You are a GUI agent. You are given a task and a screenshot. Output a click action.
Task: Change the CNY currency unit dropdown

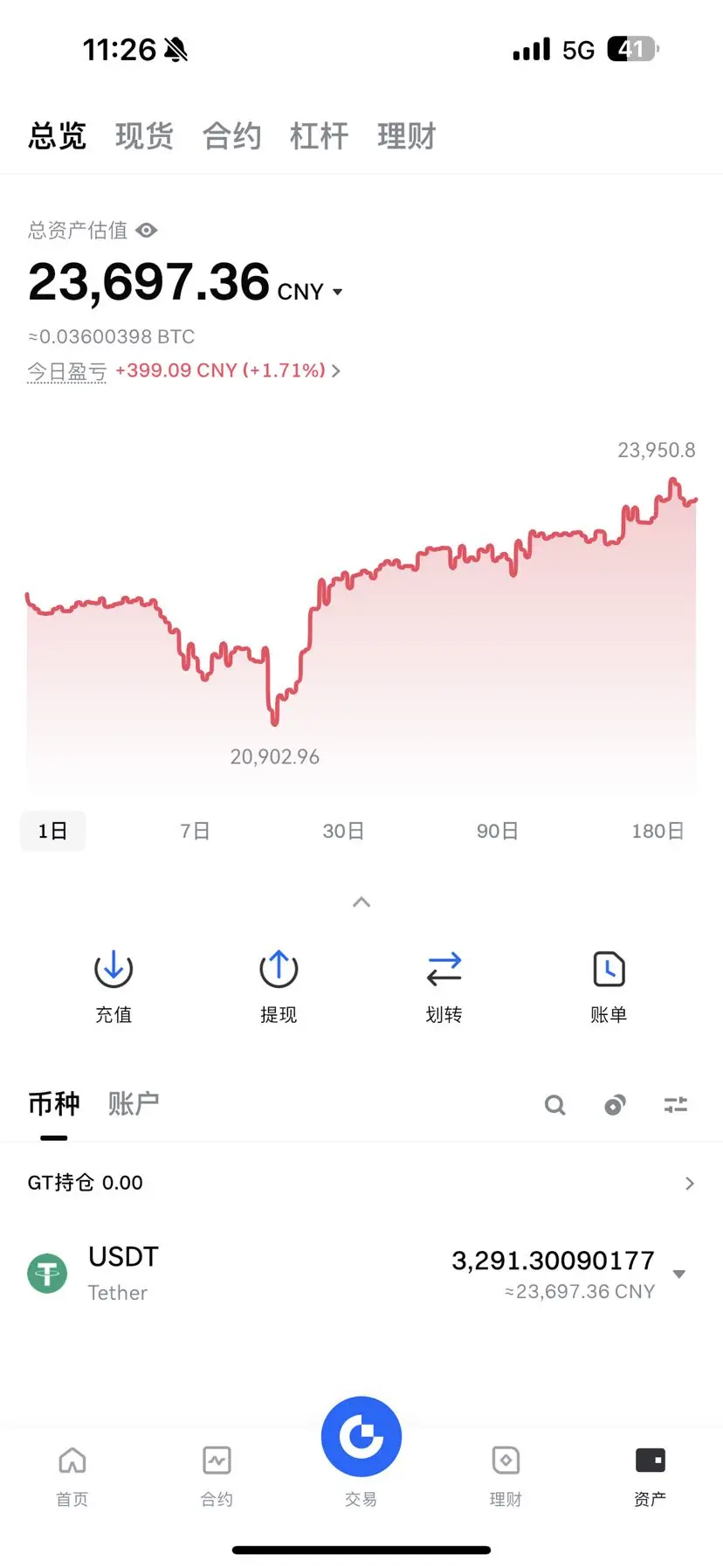pos(310,292)
